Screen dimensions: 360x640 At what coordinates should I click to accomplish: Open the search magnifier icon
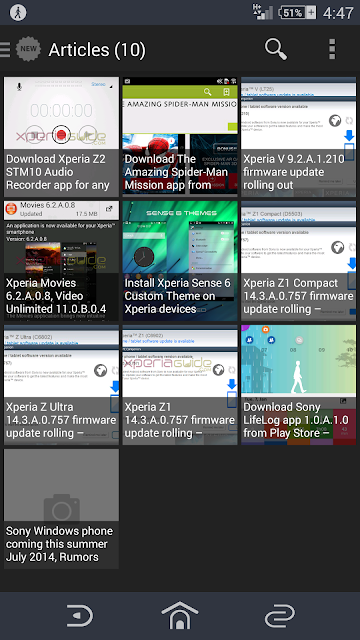coord(276,50)
